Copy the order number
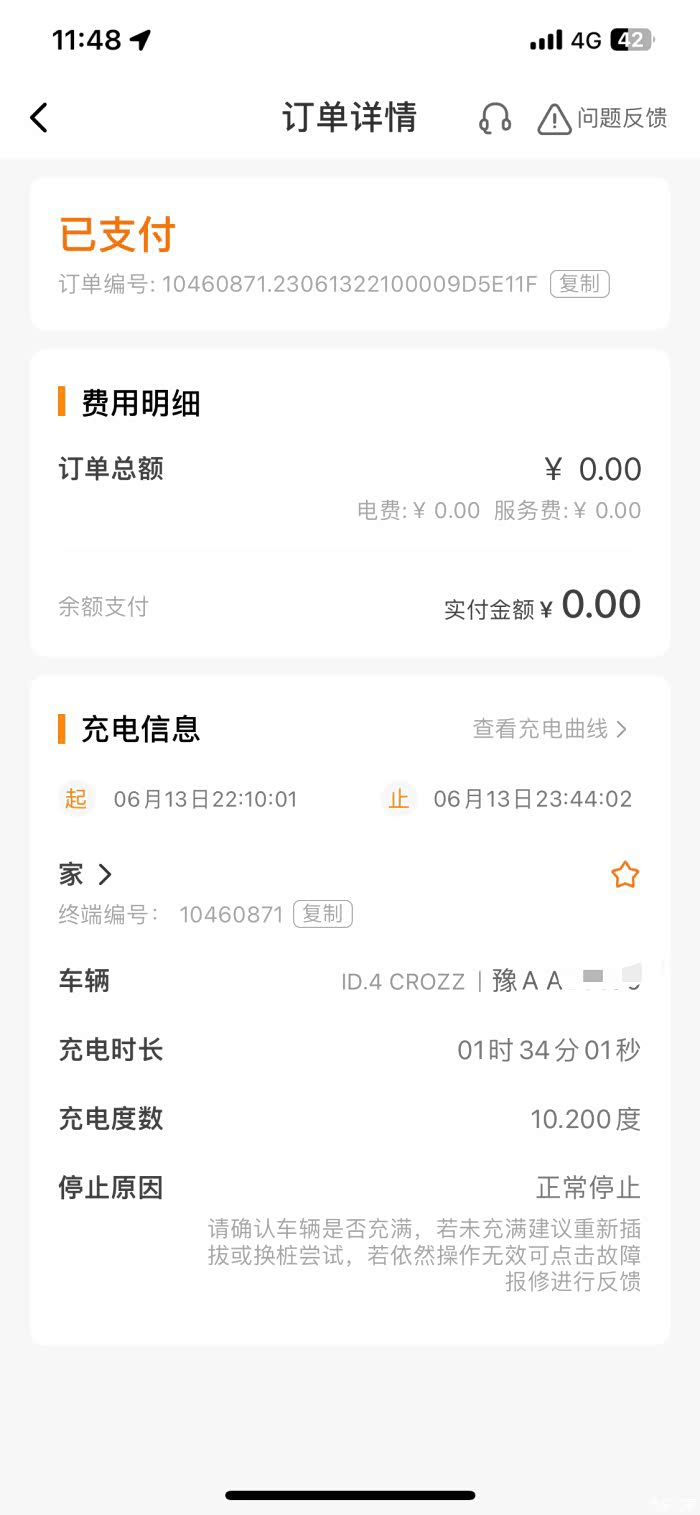700x1515 pixels. pyautogui.click(x=579, y=284)
